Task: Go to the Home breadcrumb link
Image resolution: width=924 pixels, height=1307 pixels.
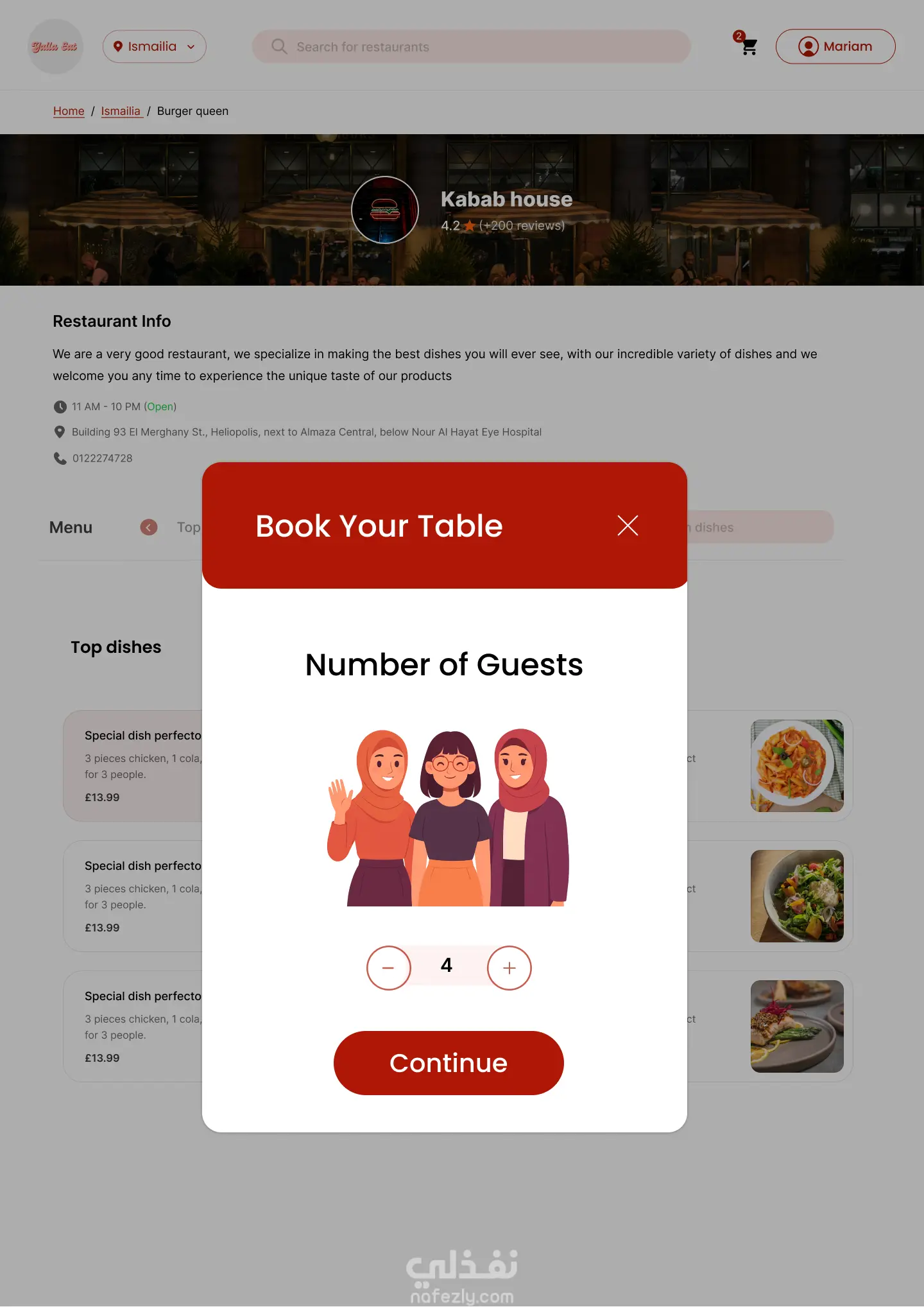Action: click(x=69, y=111)
